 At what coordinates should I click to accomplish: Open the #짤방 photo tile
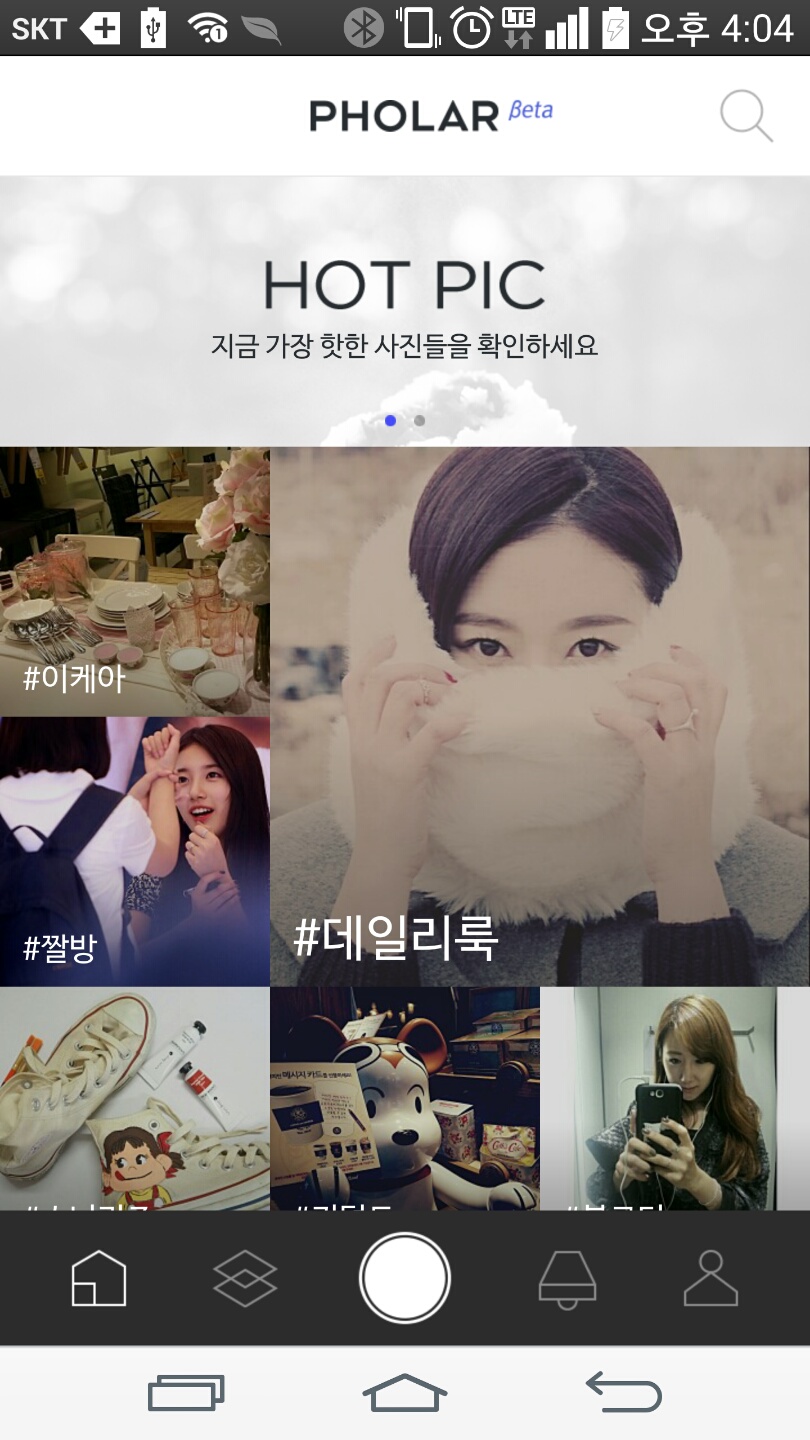click(134, 851)
